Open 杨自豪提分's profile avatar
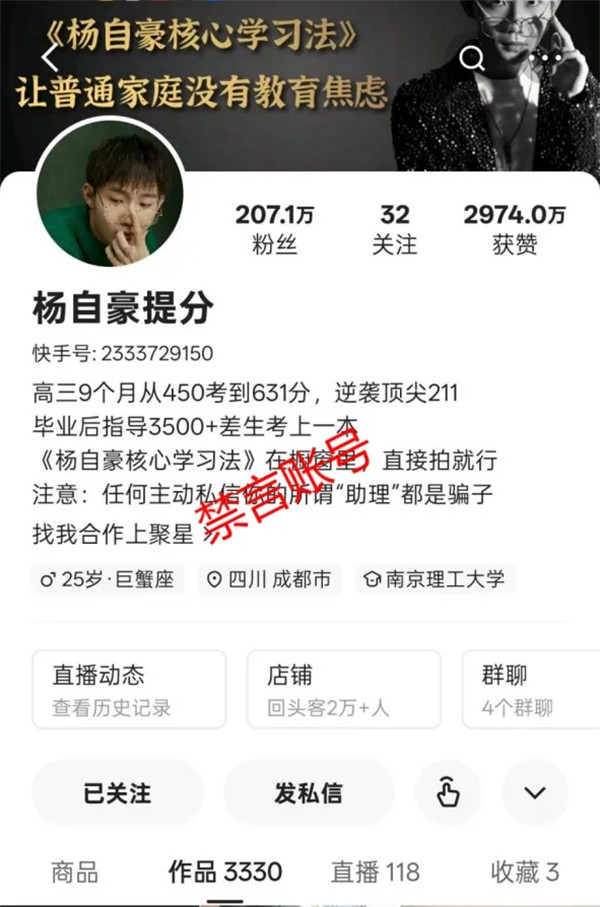Image resolution: width=600 pixels, height=907 pixels. 110,195
